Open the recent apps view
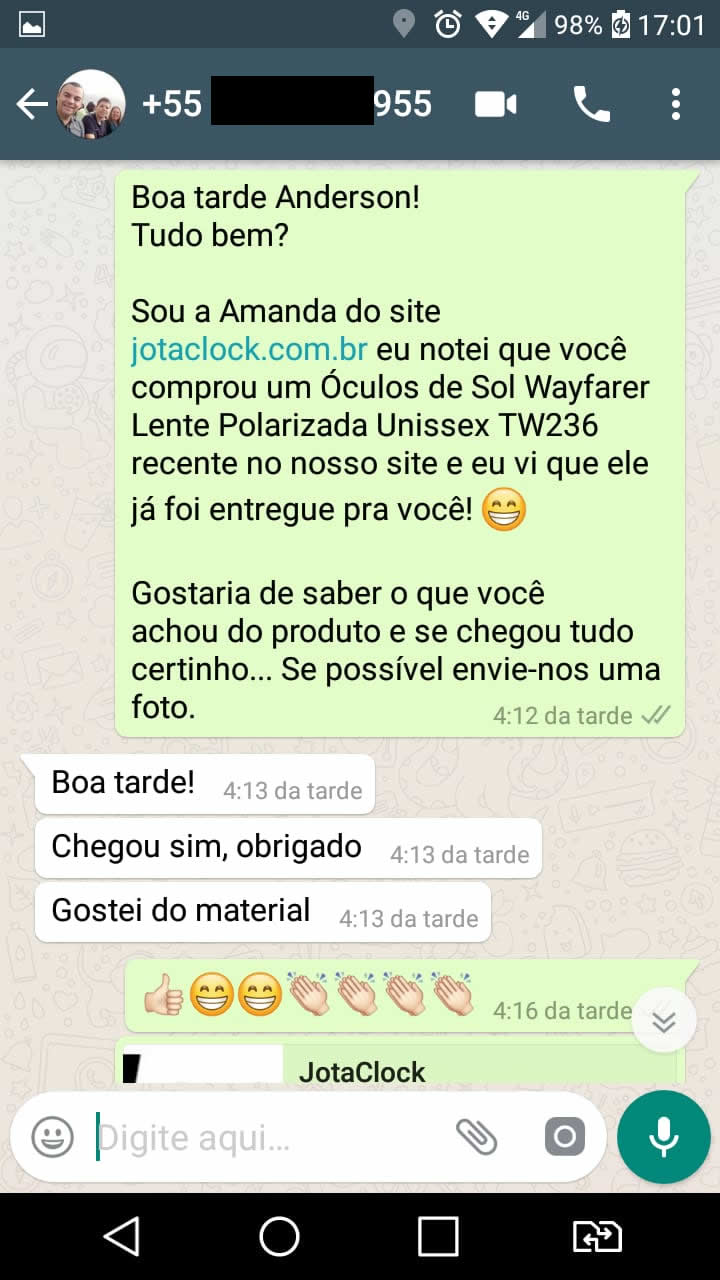This screenshot has width=720, height=1280. click(x=438, y=1237)
